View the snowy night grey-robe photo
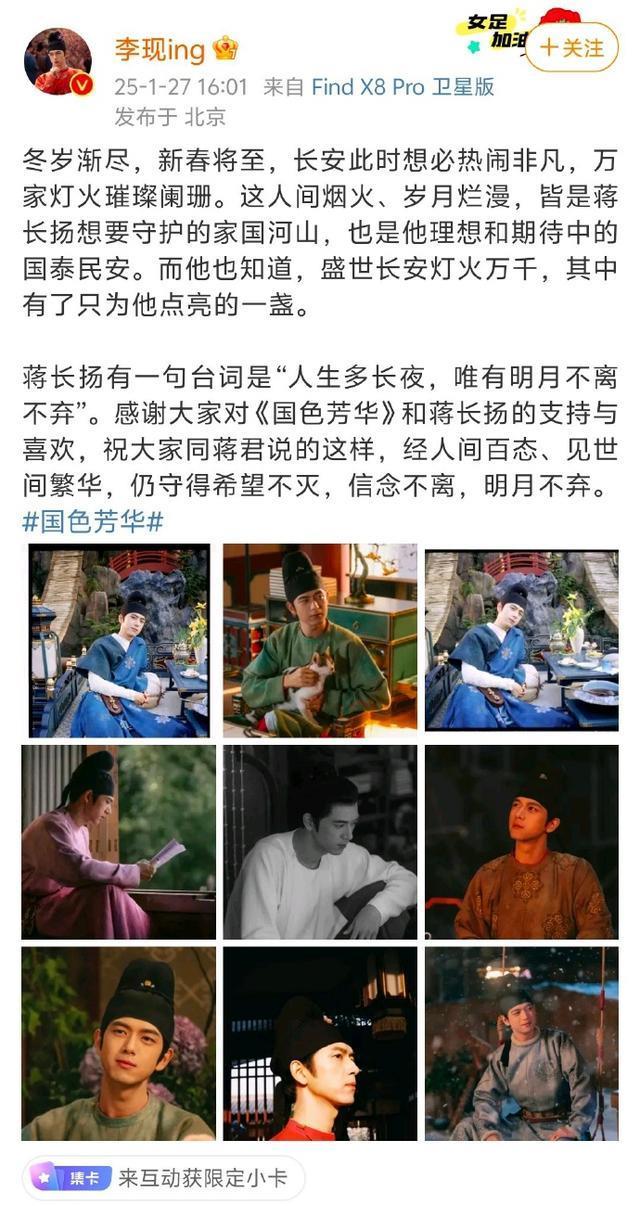The height and width of the screenshot is (1206, 640). (x=522, y=1044)
